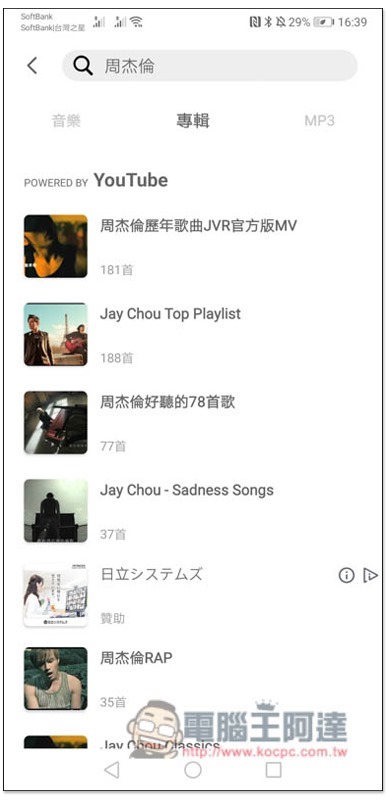Screen dimensions: 386x800
Task: Switch to the MP3 tab
Action: click(319, 121)
